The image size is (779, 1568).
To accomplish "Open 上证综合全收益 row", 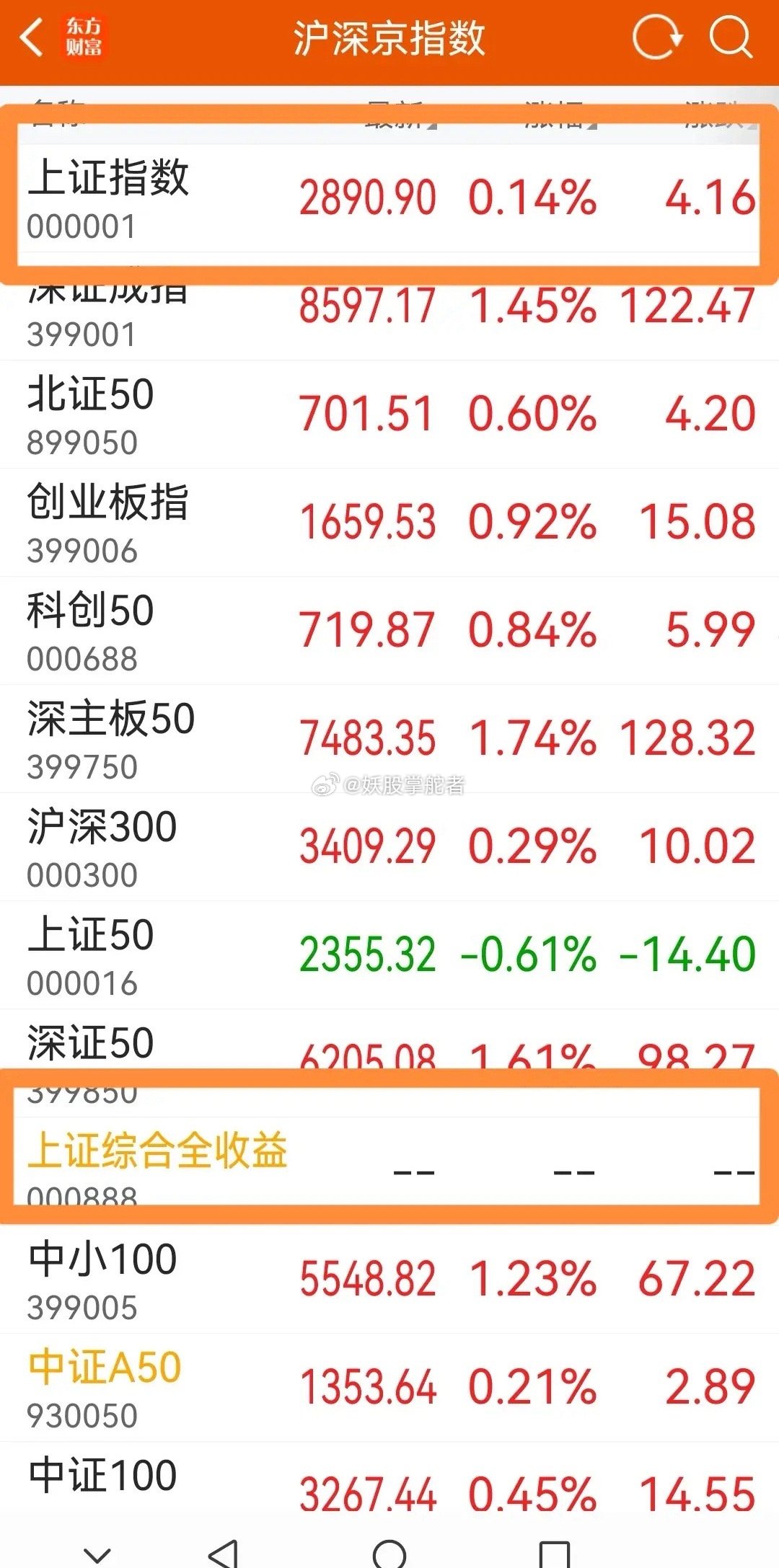I will (389, 1161).
